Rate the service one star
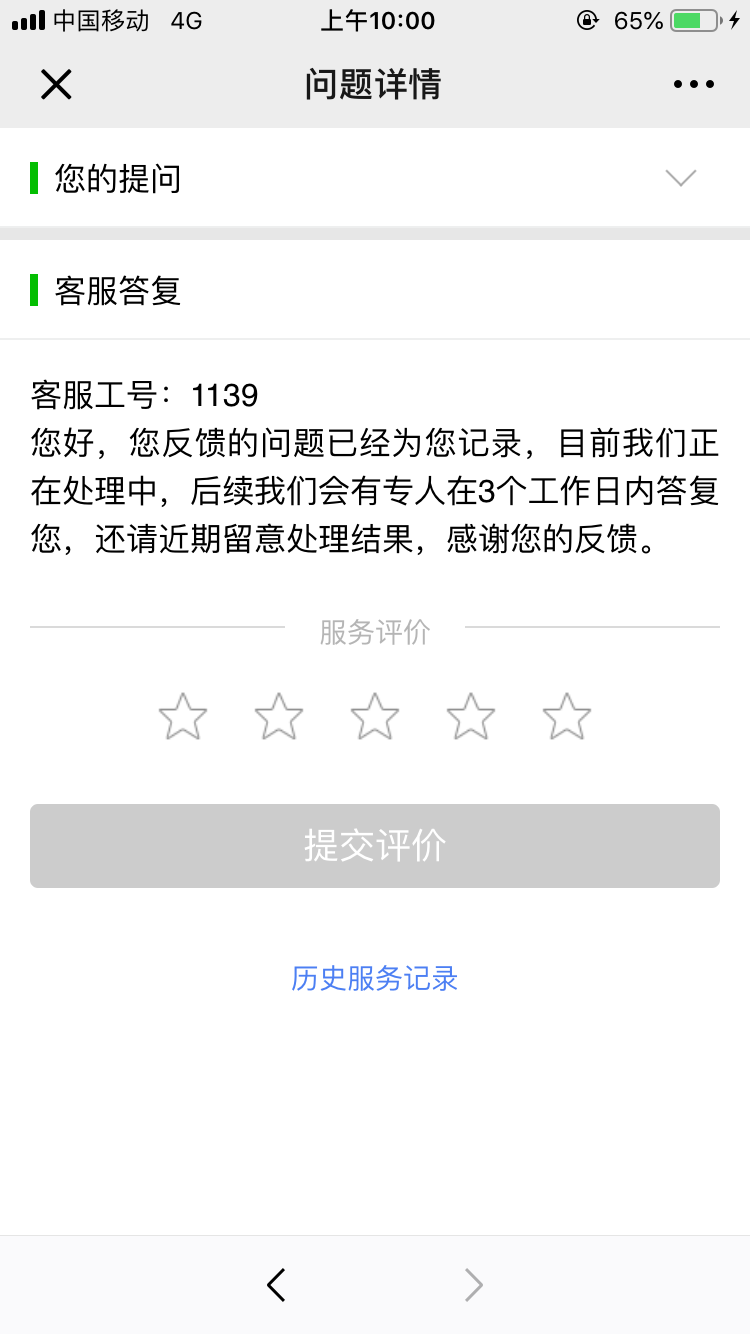This screenshot has height=1334, width=750. point(183,717)
